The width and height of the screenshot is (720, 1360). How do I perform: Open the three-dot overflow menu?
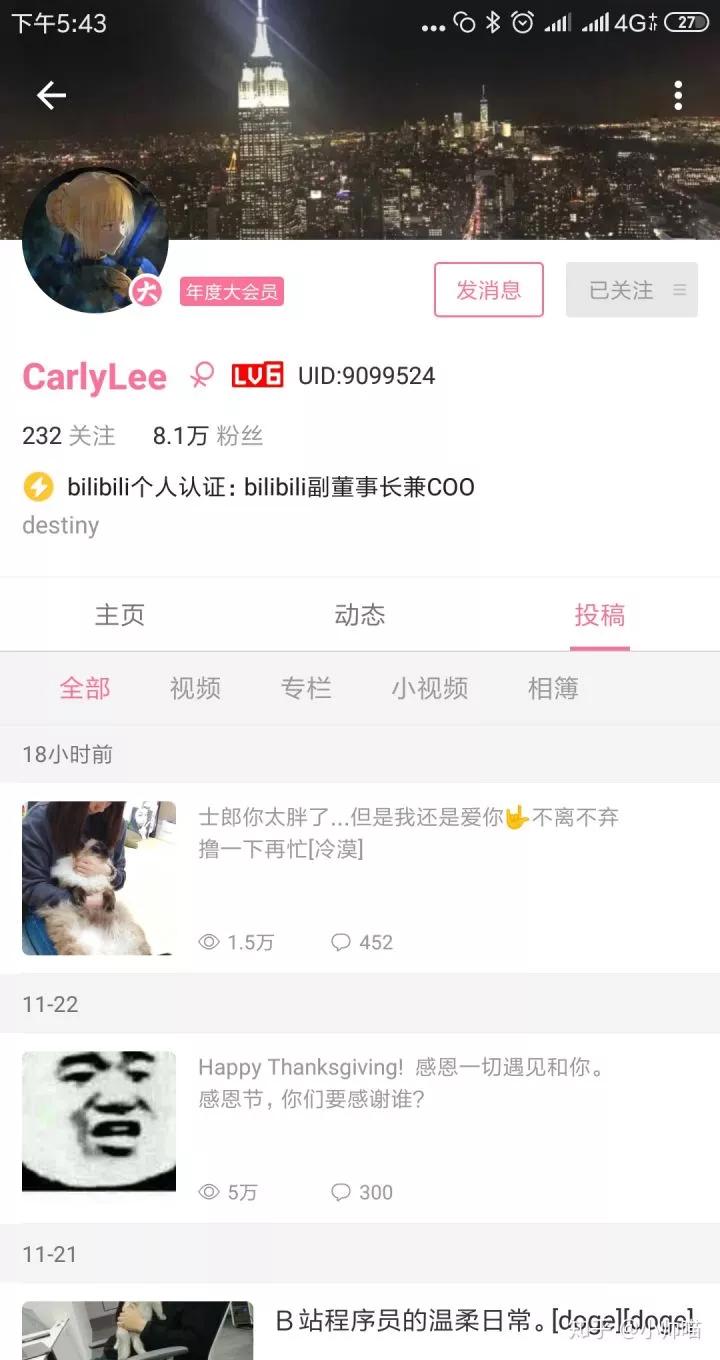point(678,95)
